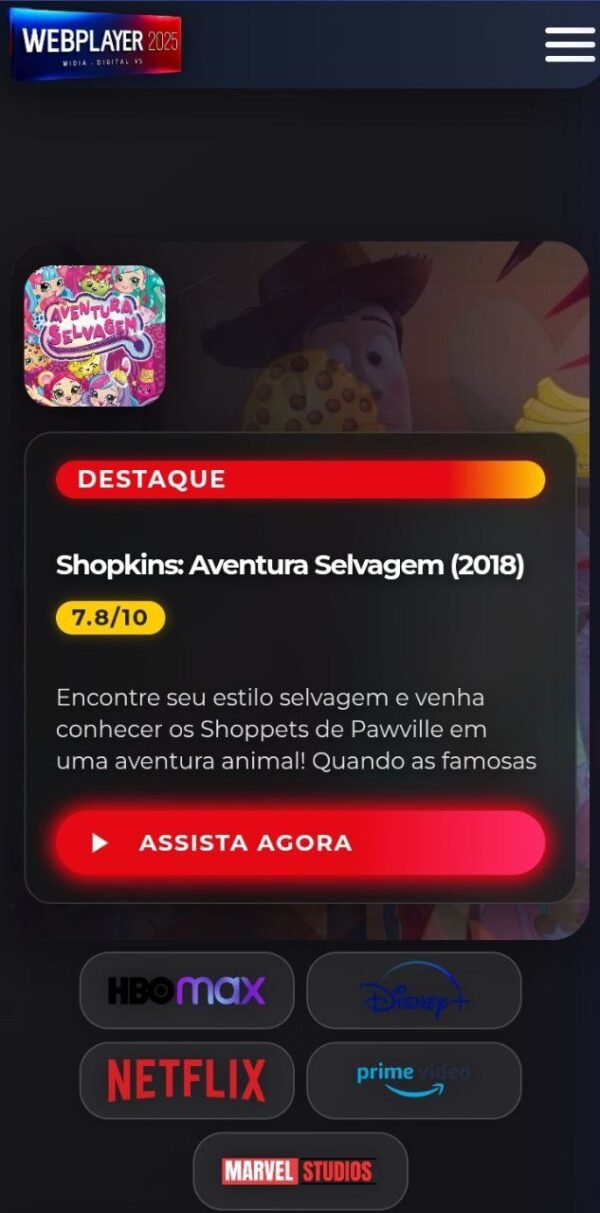Viewport: 600px width, 1213px height.
Task: Open the Aventura Selvagem poster thumbnail
Action: (x=95, y=335)
